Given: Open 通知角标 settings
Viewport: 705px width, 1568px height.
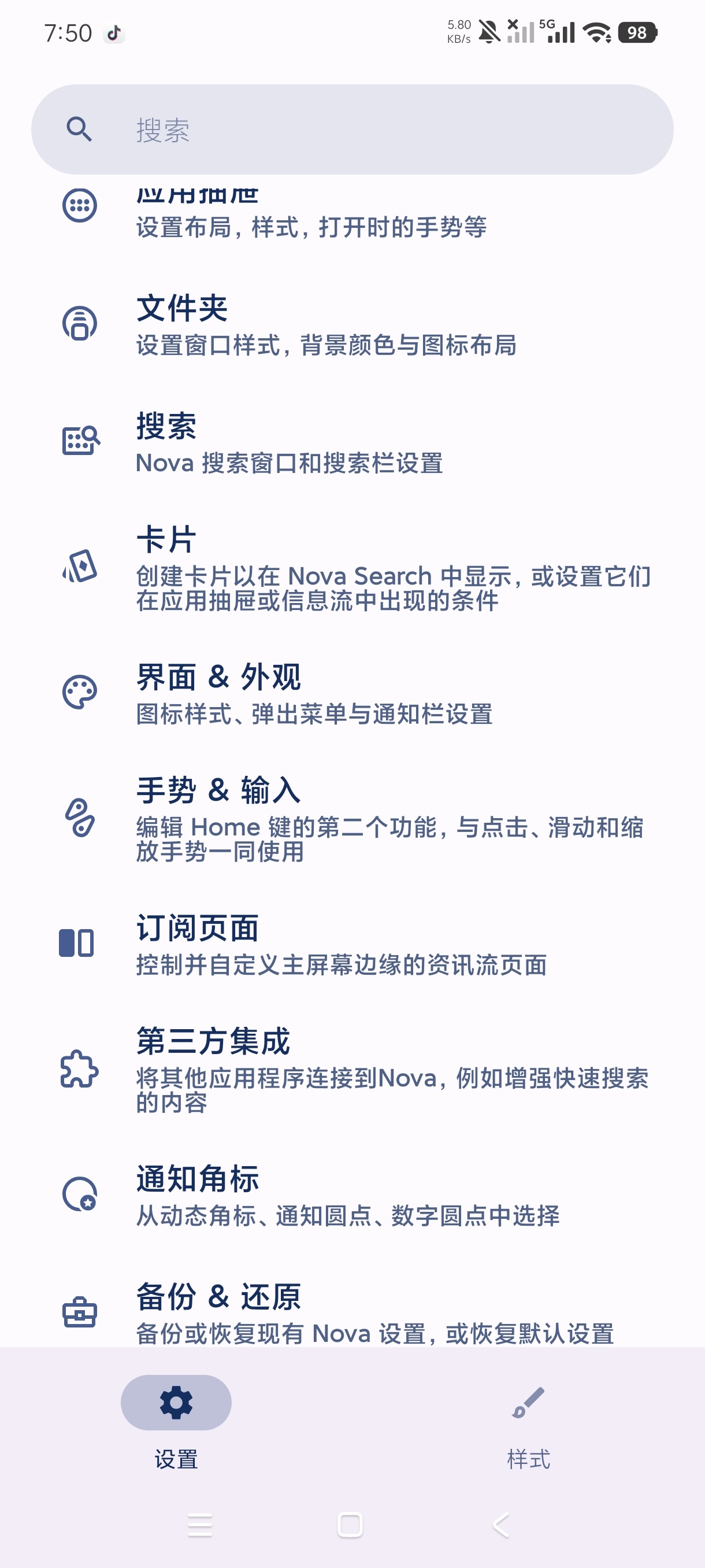Looking at the screenshot, I should tap(352, 1194).
